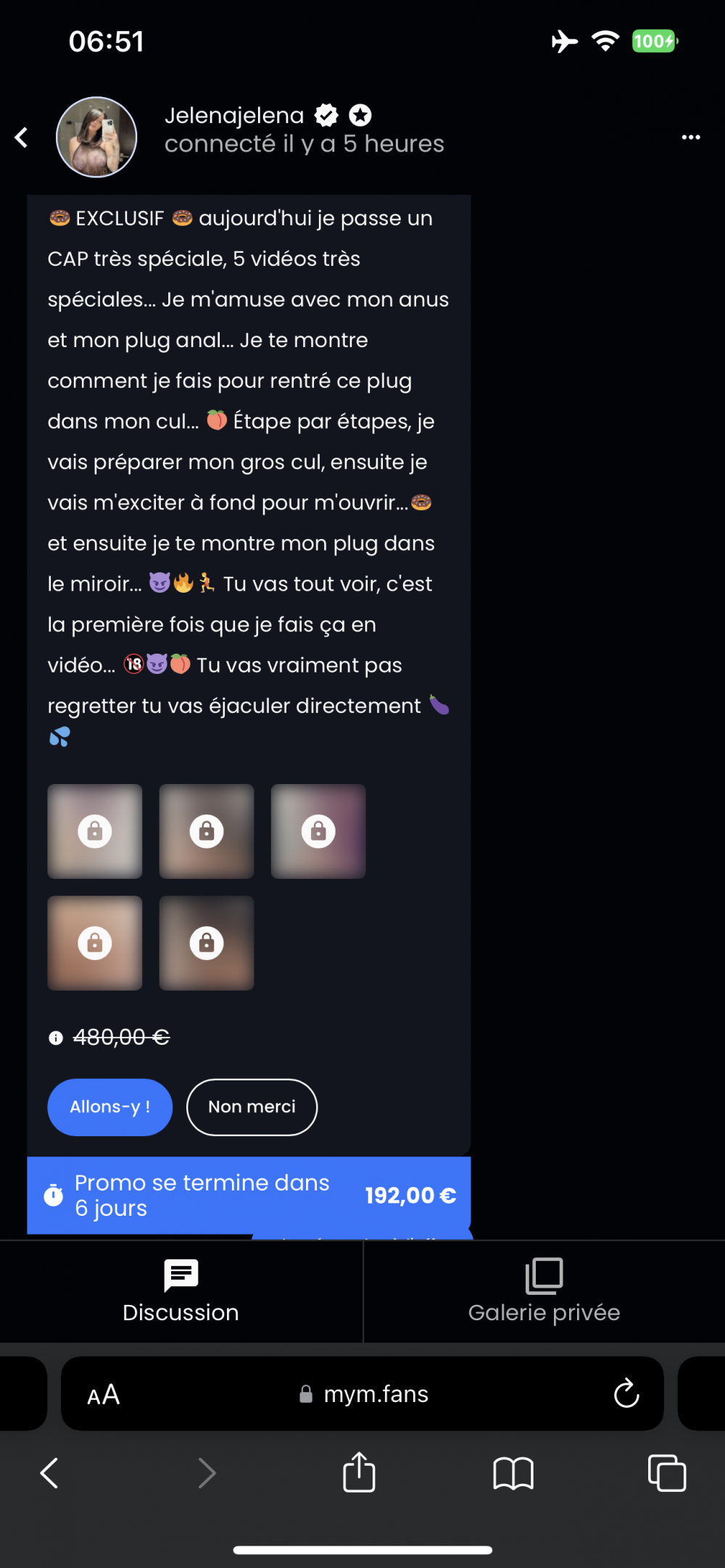Select the Discussion tab
725x1568 pixels.
coord(181,1293)
